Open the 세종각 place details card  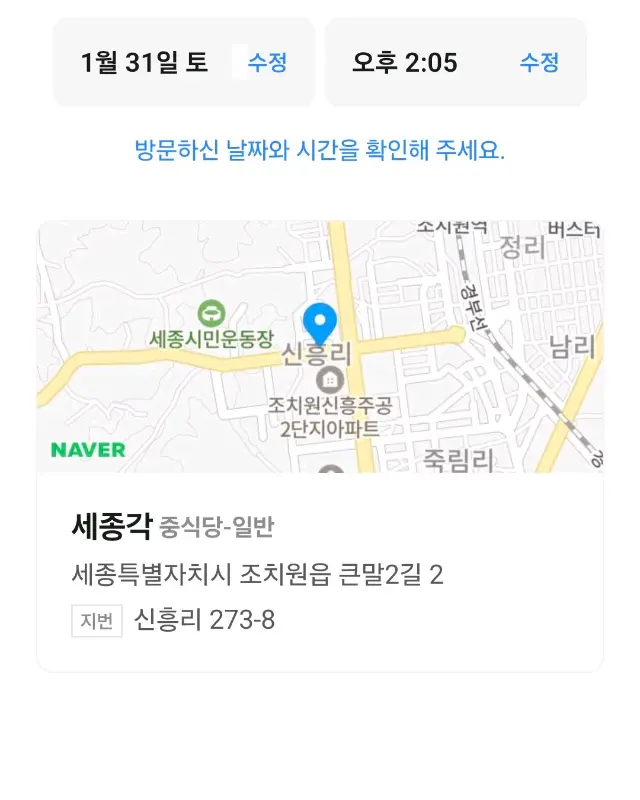click(320, 572)
